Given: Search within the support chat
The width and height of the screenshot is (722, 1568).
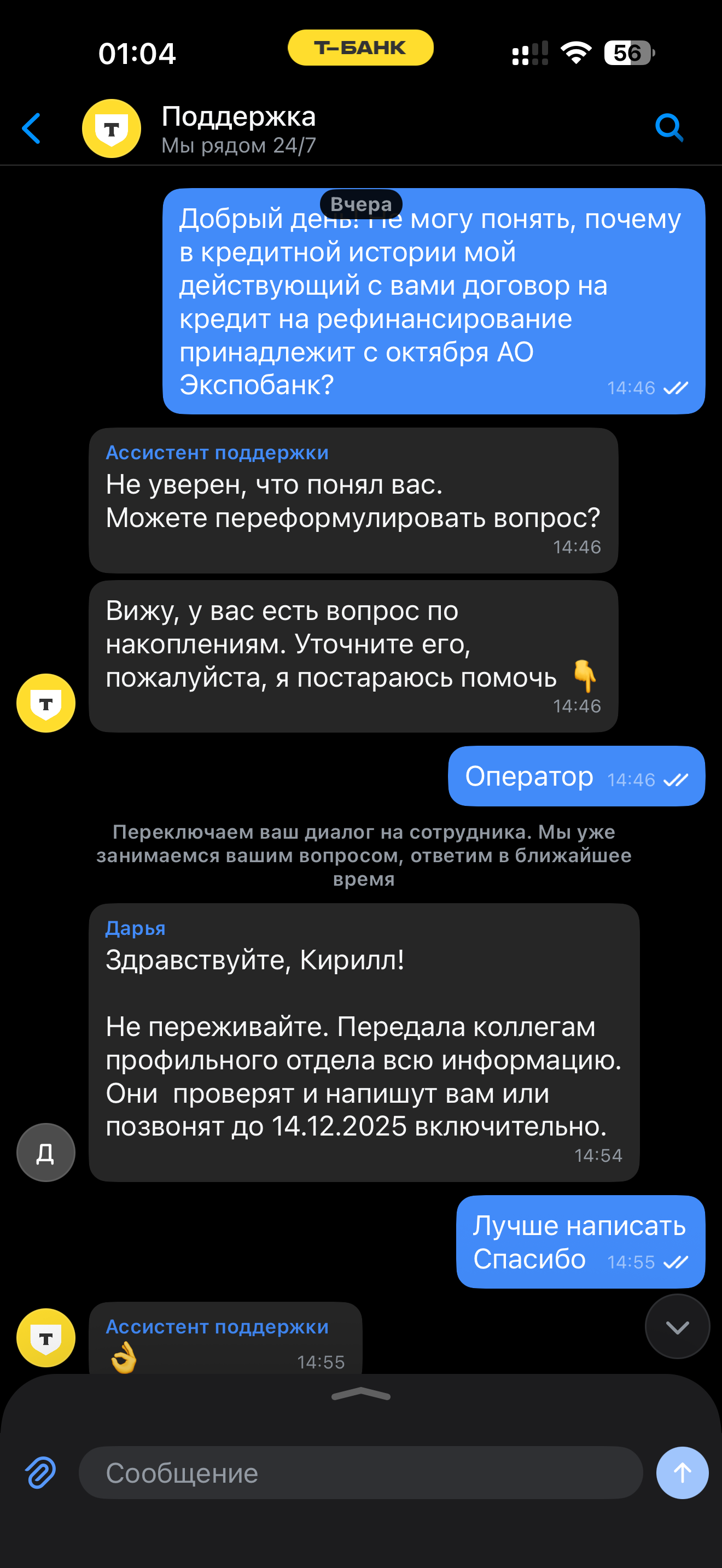Looking at the screenshot, I should pos(669,128).
